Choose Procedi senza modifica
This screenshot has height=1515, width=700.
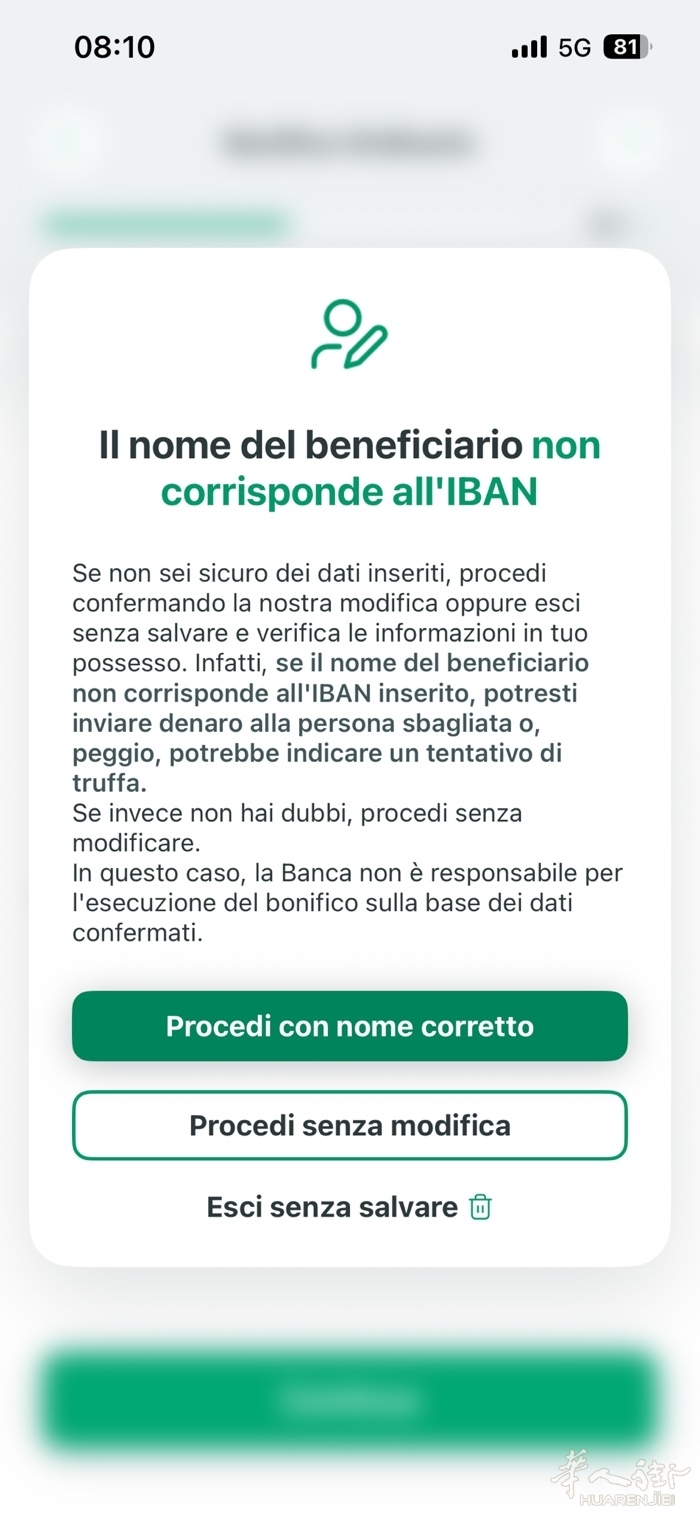[349, 1125]
